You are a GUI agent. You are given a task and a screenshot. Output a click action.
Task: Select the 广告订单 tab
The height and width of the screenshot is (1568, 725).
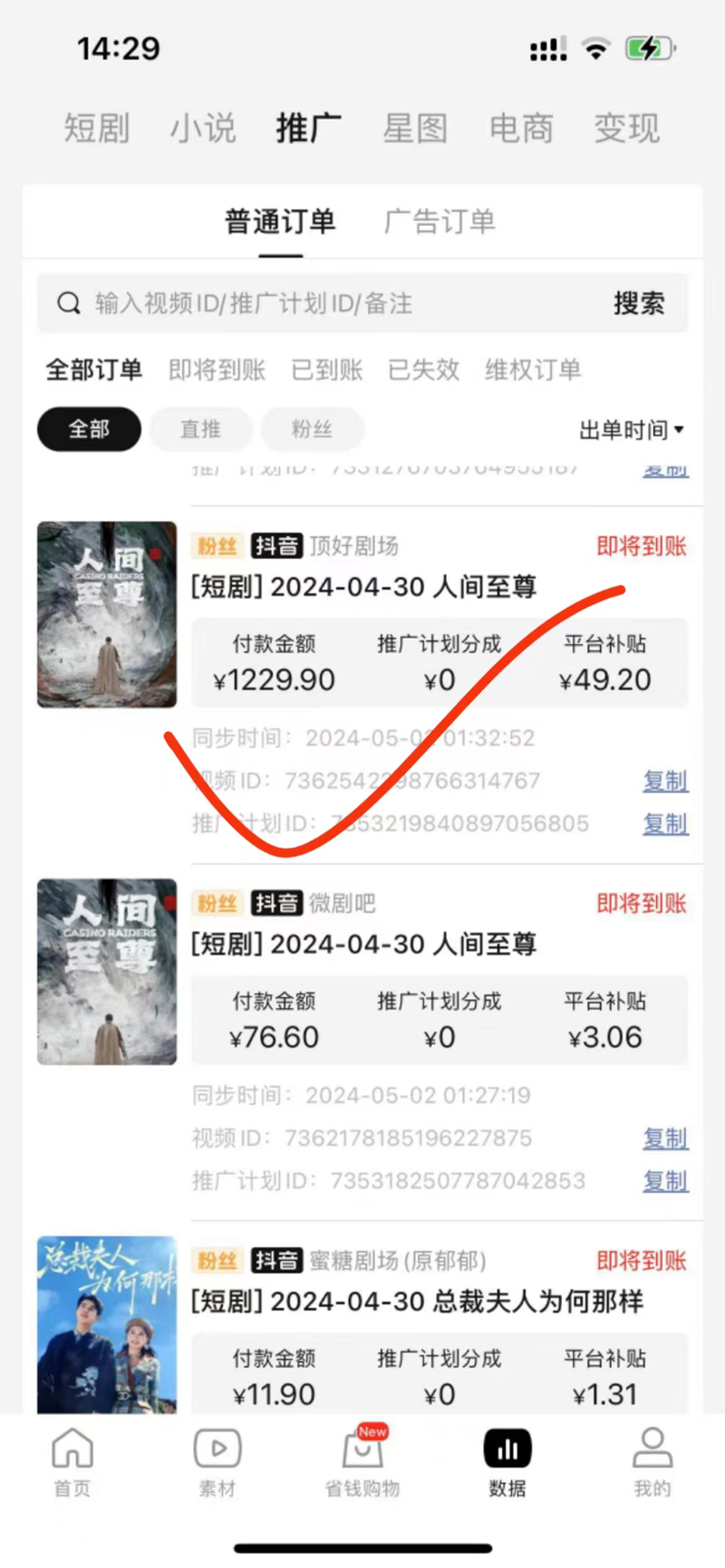pyautogui.click(x=440, y=222)
